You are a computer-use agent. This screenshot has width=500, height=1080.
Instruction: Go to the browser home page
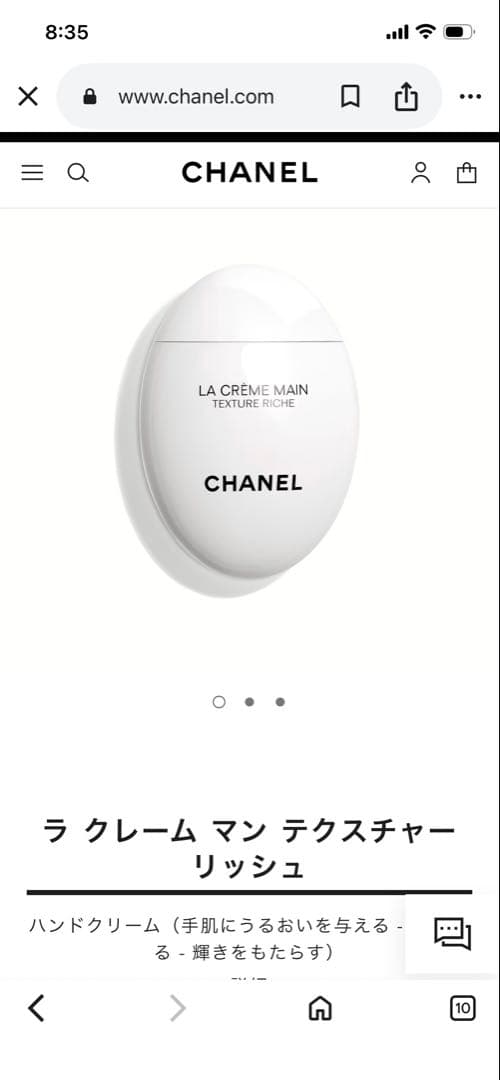[x=320, y=1009]
